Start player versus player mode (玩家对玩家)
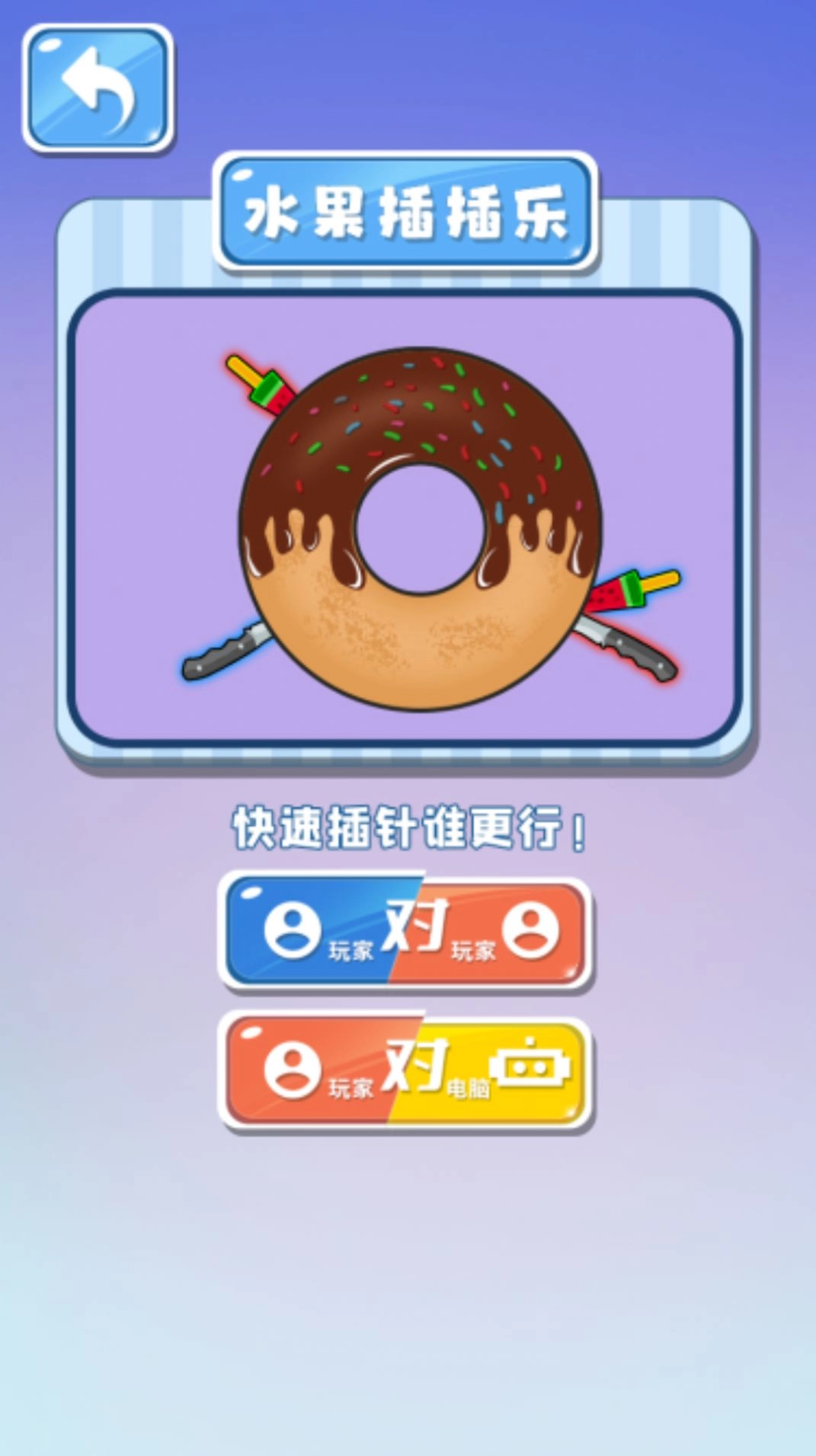 coord(405,931)
